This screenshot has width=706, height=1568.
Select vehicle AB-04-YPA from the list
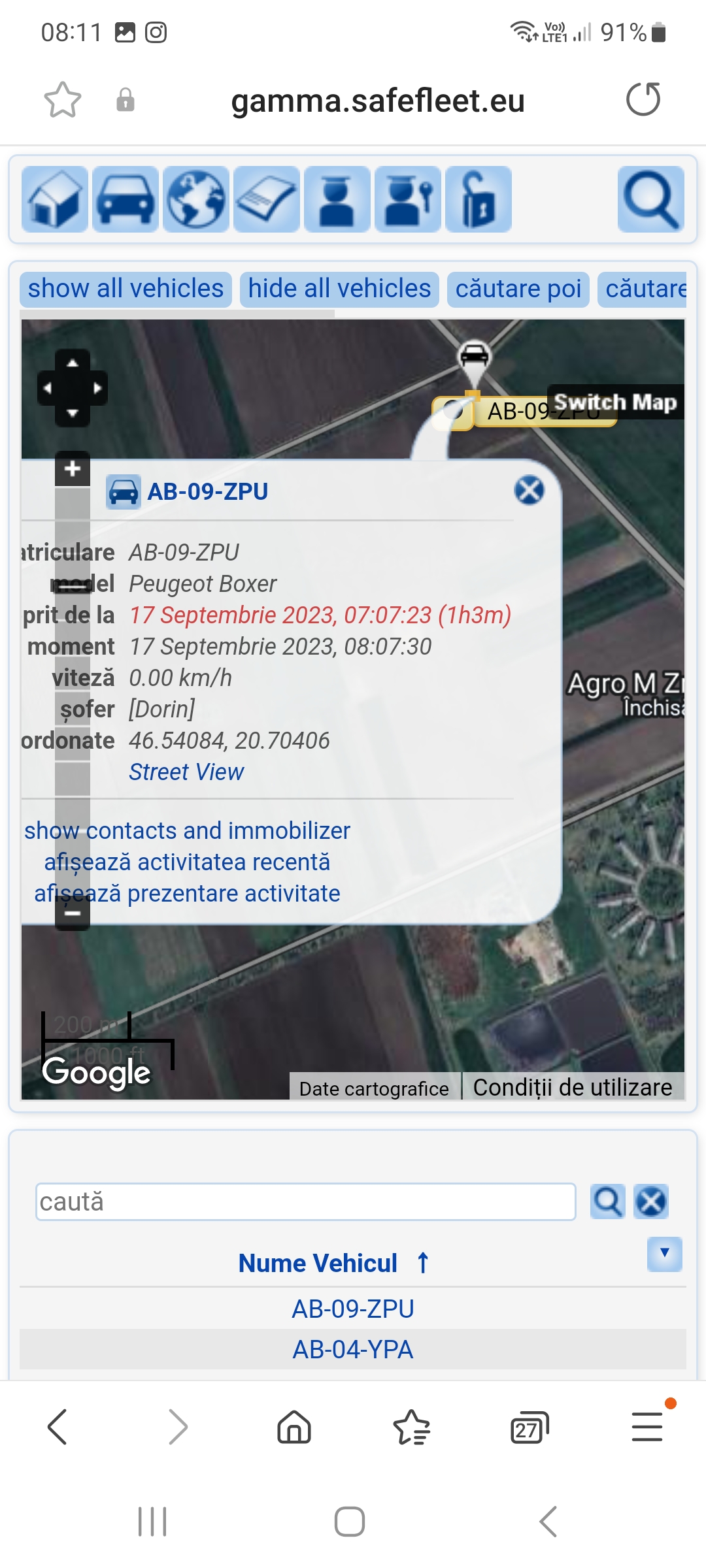pyautogui.click(x=353, y=1349)
